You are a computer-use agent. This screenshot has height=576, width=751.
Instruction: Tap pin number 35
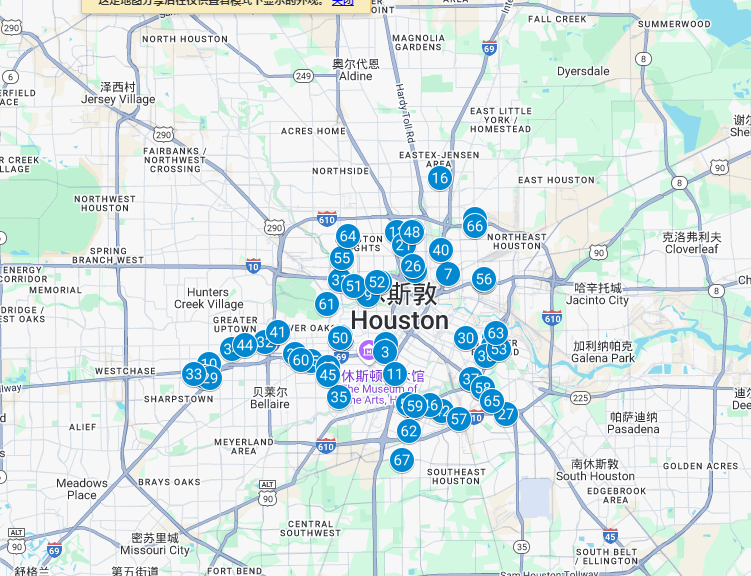[339, 397]
